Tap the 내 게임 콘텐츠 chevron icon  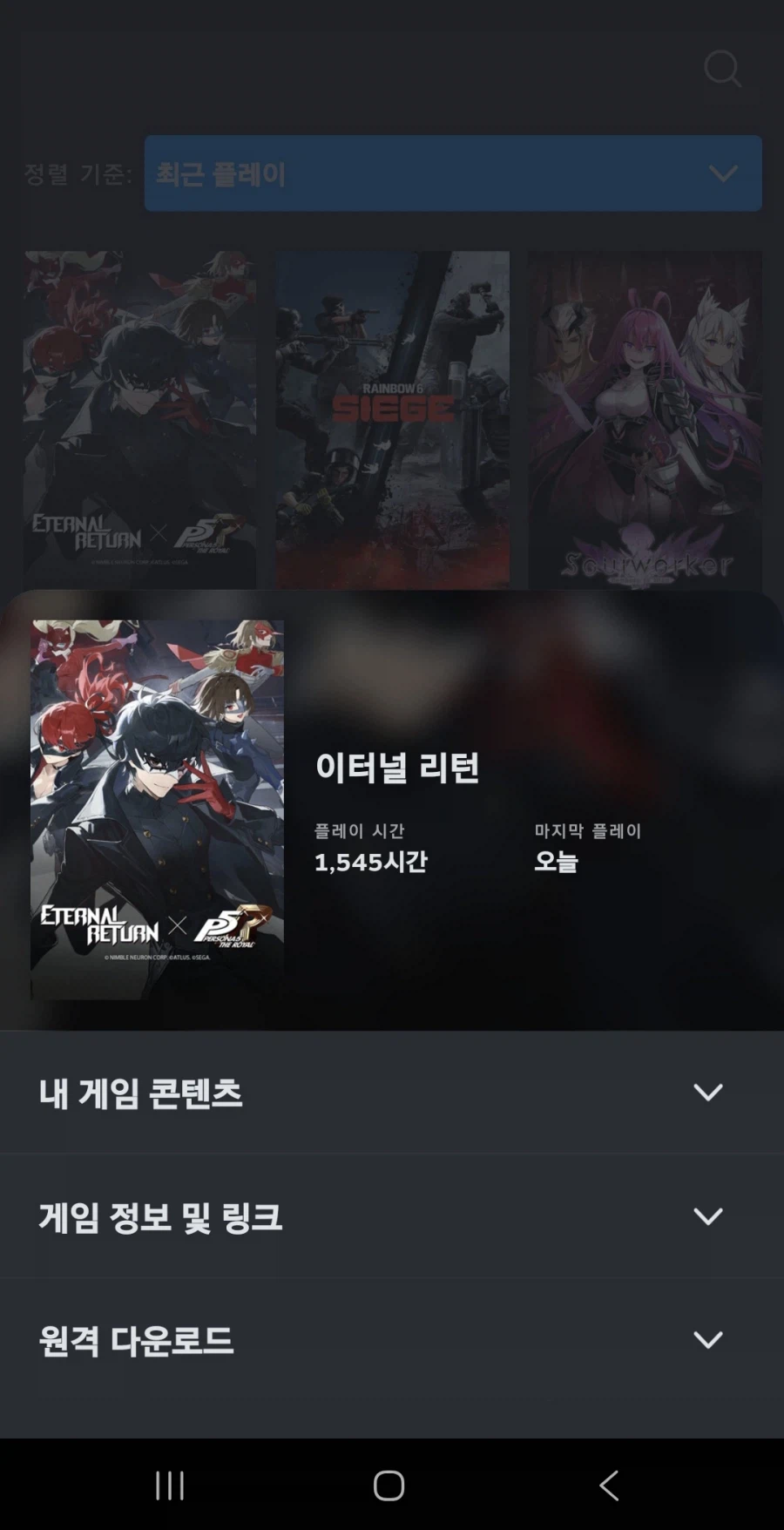pyautogui.click(x=707, y=1093)
